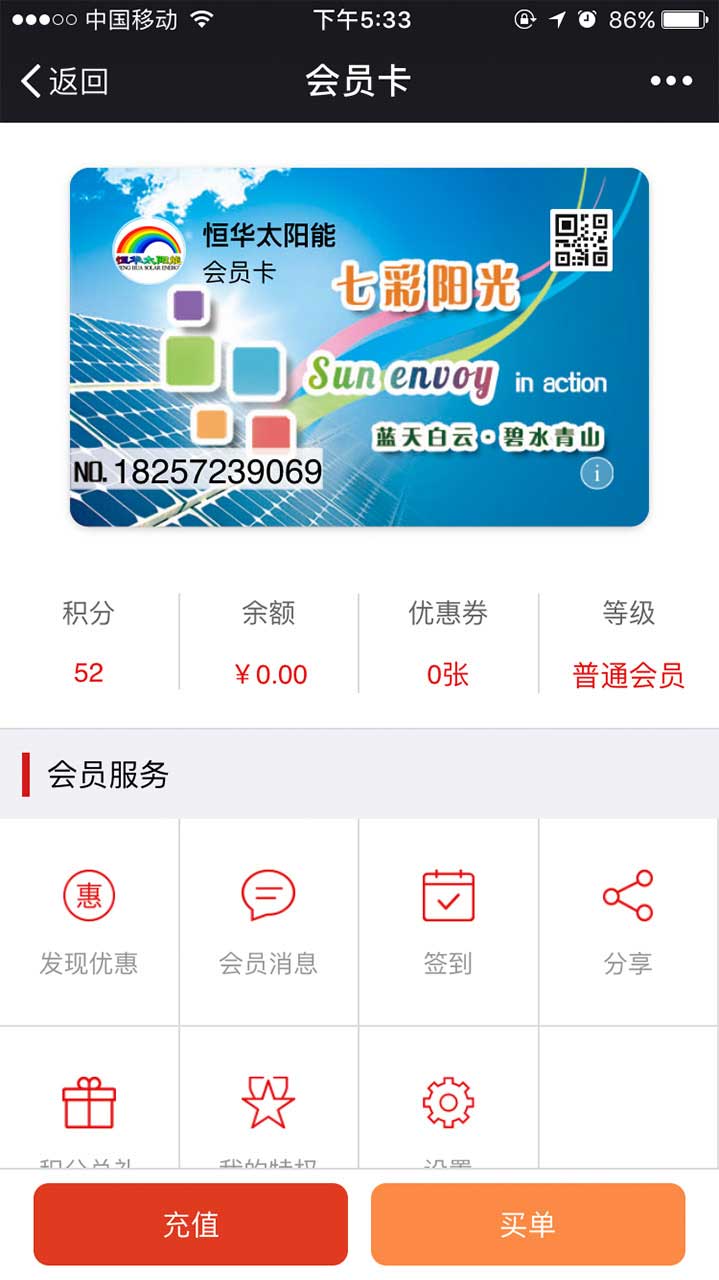
Task: Open 会员消息 messages
Action: coord(269,922)
